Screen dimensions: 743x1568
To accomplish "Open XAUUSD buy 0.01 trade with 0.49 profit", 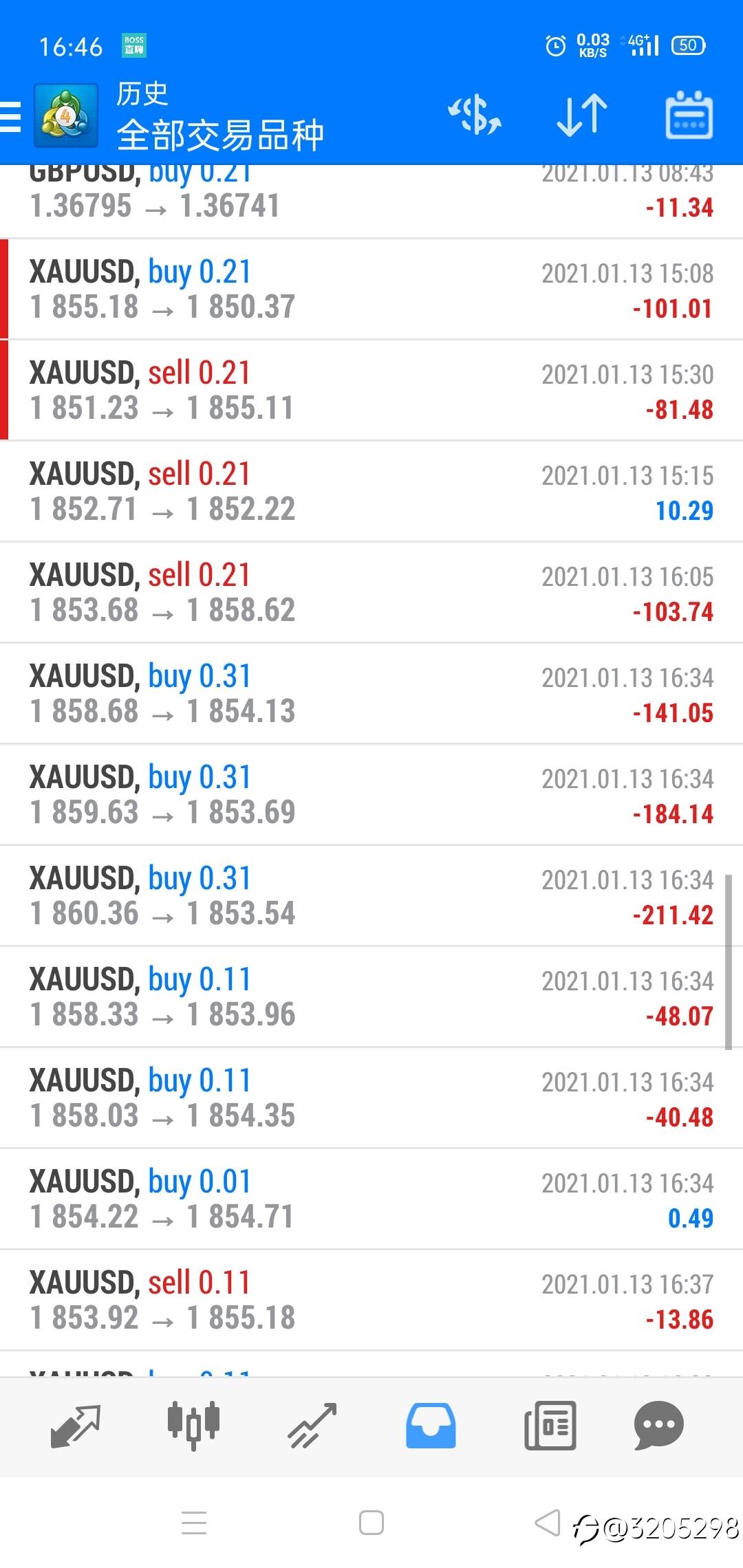I will point(371,1199).
